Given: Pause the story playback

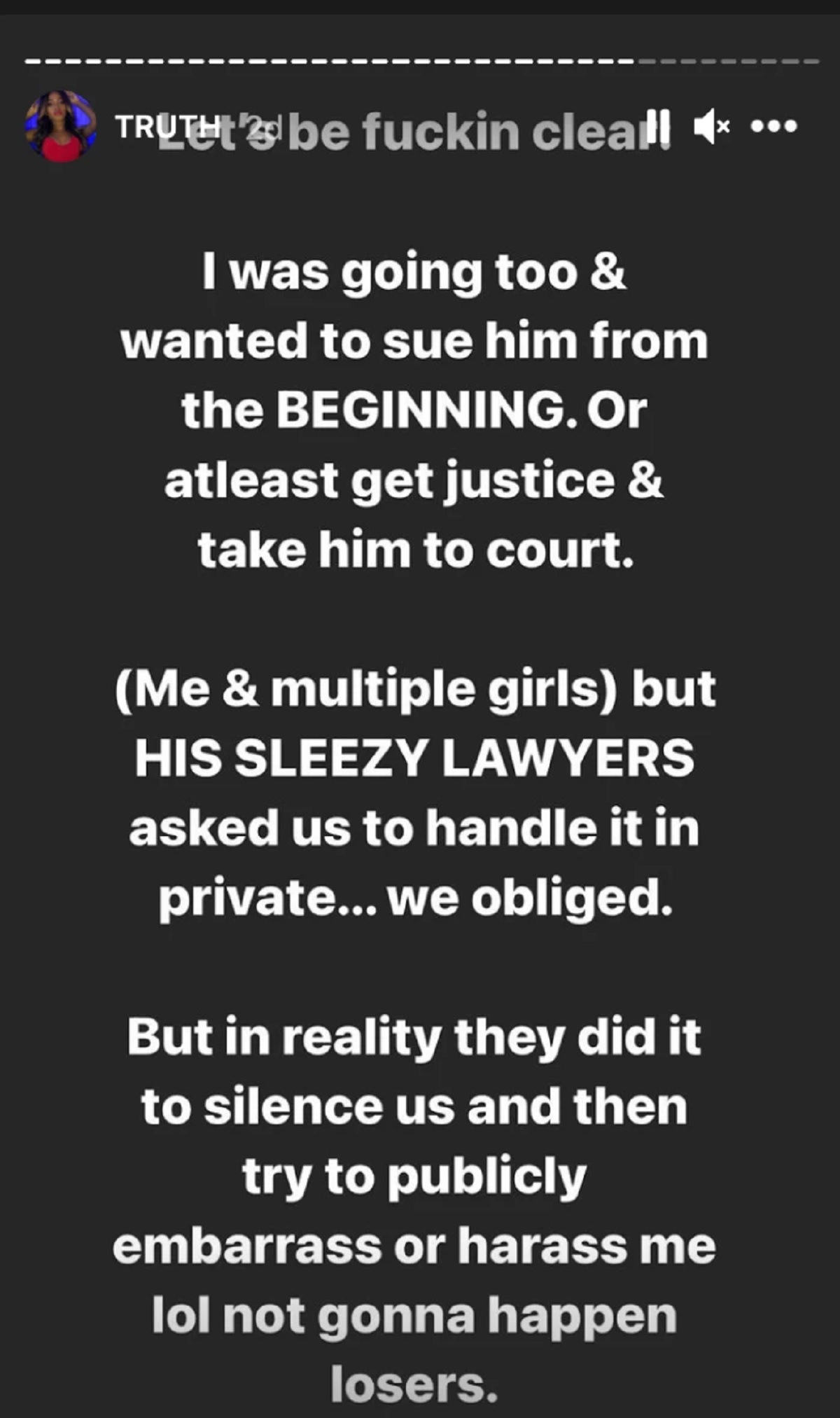Looking at the screenshot, I should coord(658,126).
